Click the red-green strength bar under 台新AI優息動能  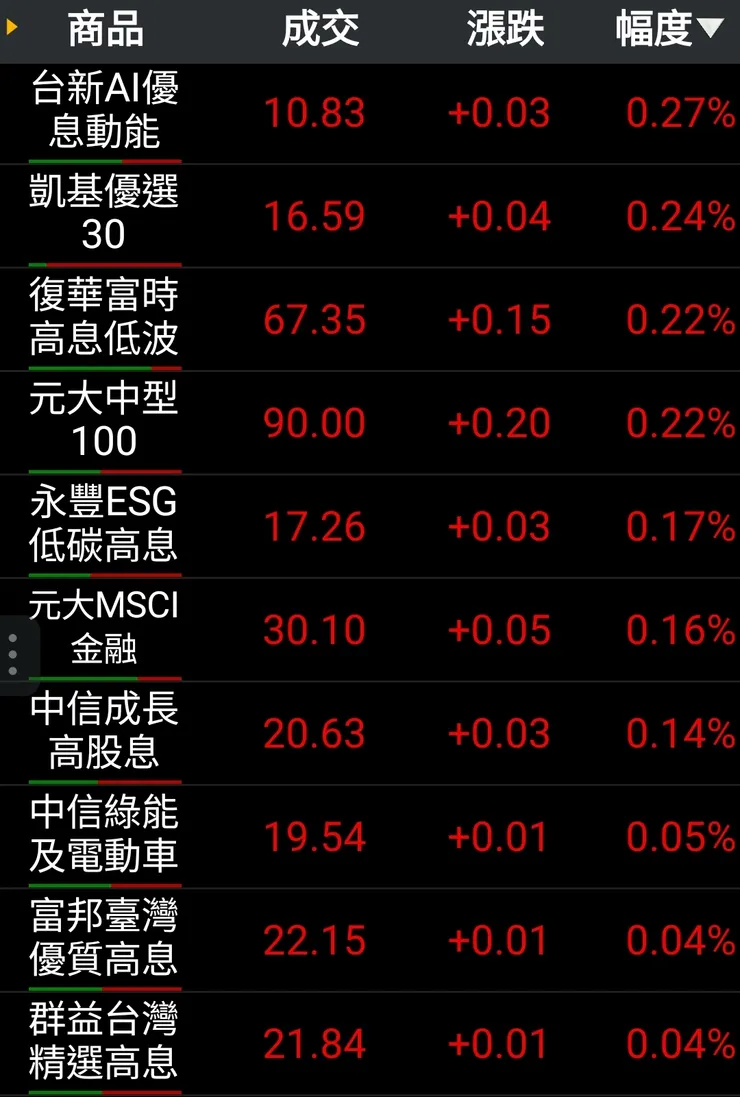[x=105, y=159]
